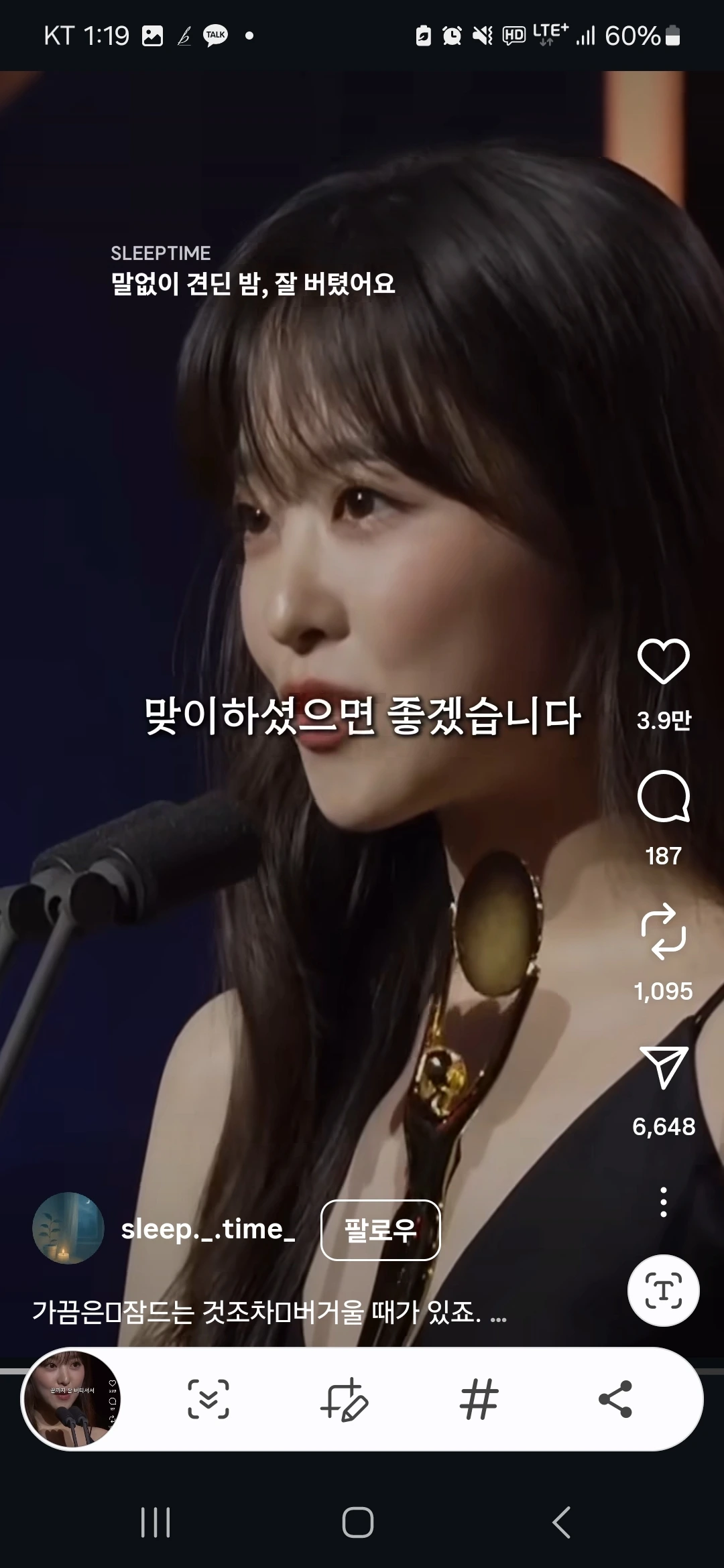This screenshot has height=1568, width=724.
Task: Crop and edit the screenshot with the pencil
Action: coord(345,1399)
